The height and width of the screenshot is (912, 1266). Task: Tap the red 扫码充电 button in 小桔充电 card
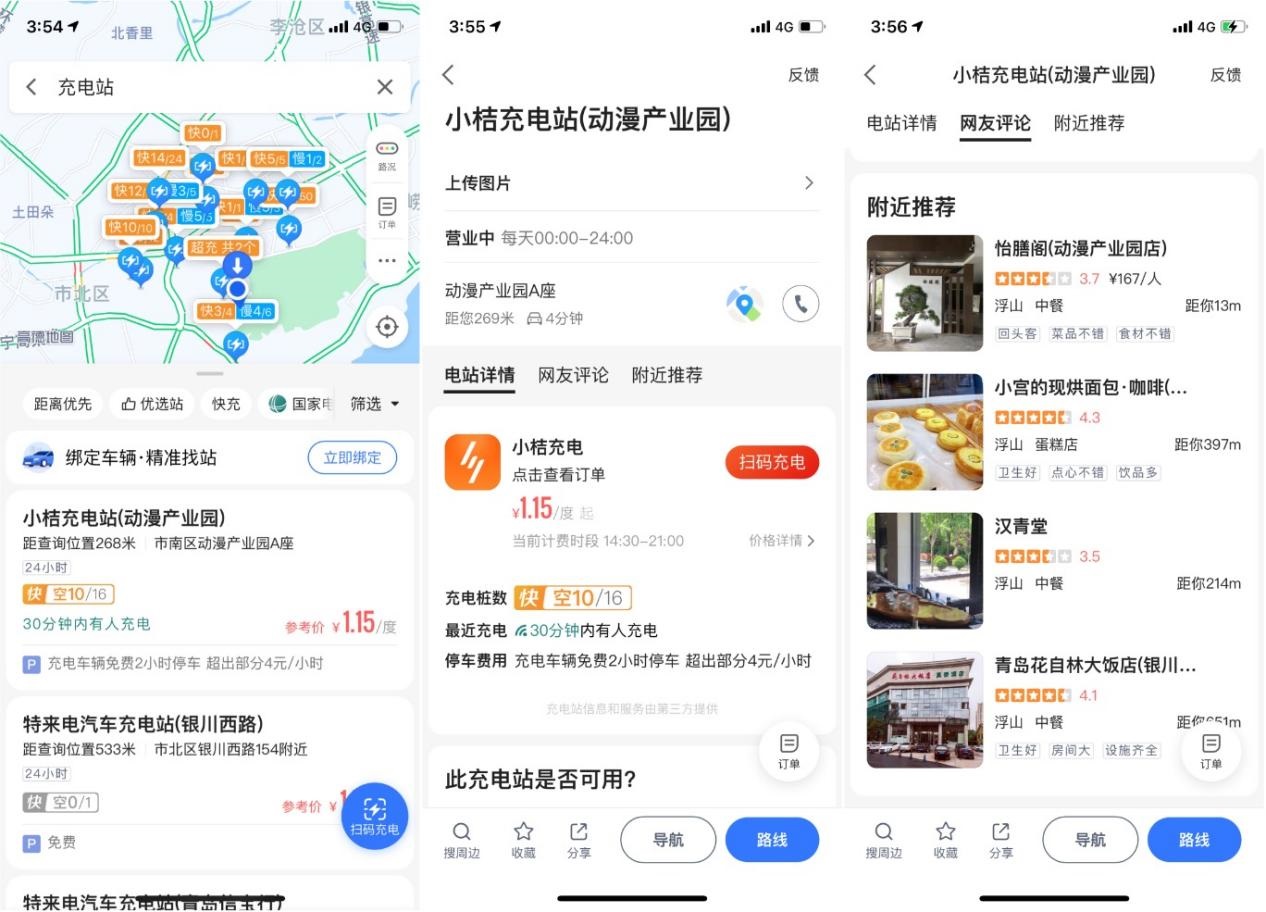771,462
